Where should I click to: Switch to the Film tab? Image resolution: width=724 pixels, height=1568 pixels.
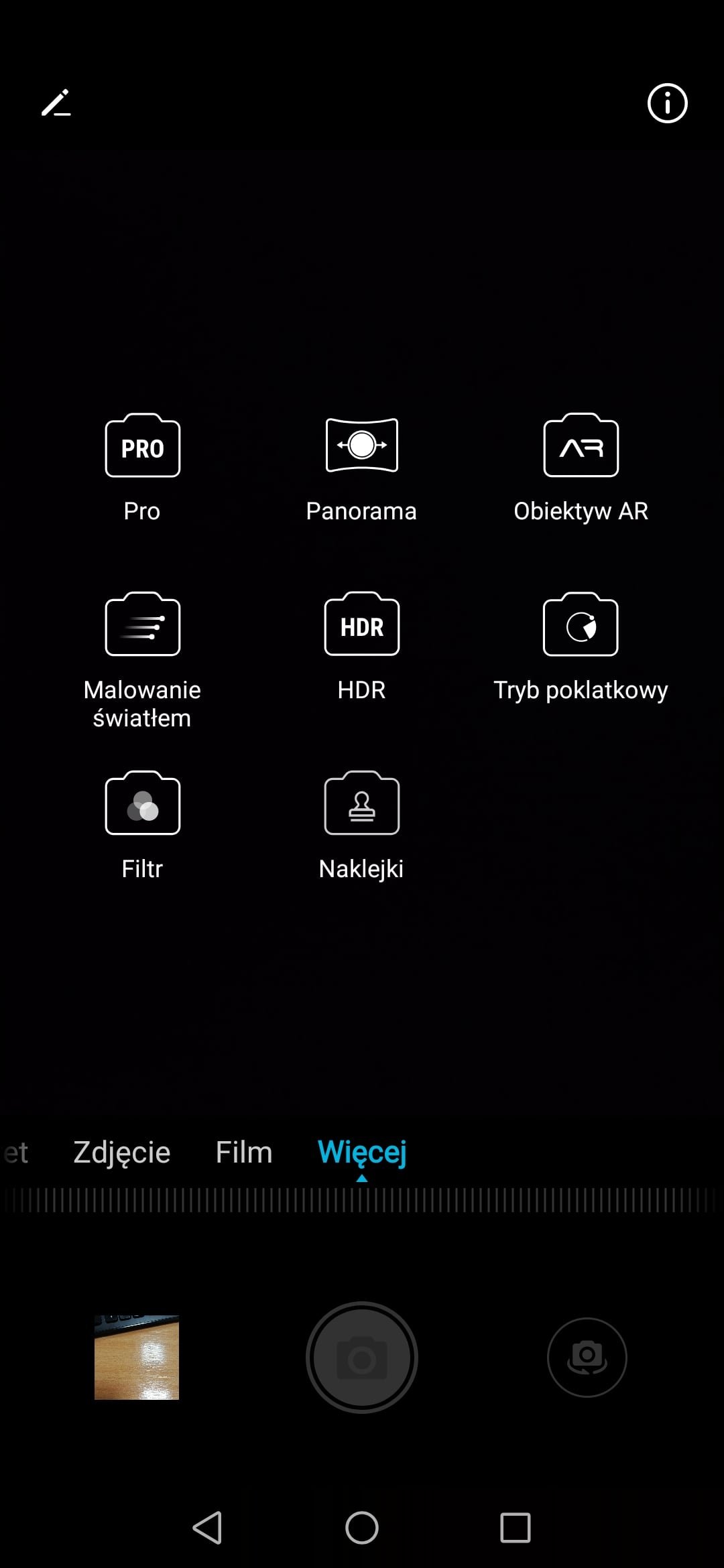244,1153
